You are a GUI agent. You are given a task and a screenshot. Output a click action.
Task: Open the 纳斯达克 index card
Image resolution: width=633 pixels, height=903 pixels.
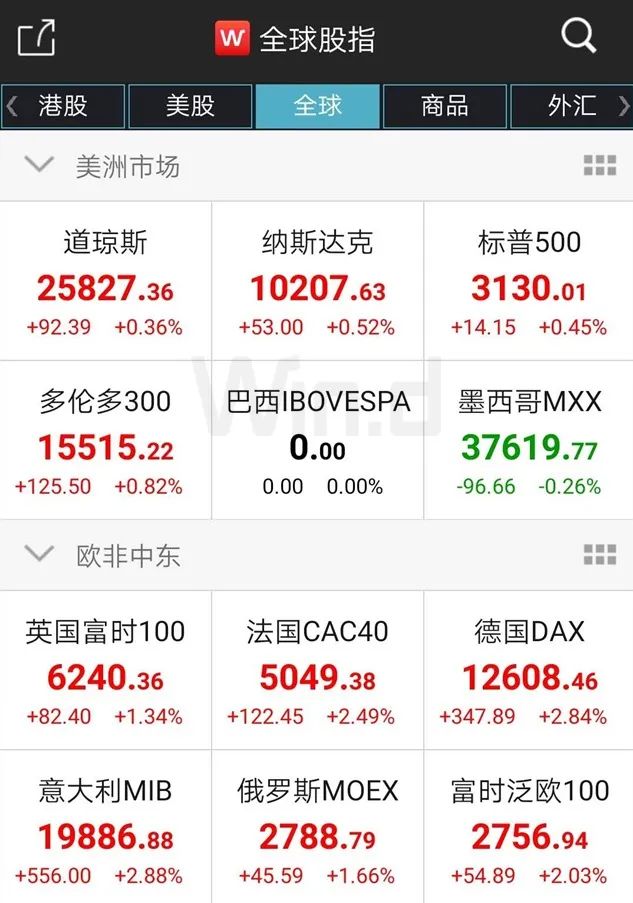[317, 281]
